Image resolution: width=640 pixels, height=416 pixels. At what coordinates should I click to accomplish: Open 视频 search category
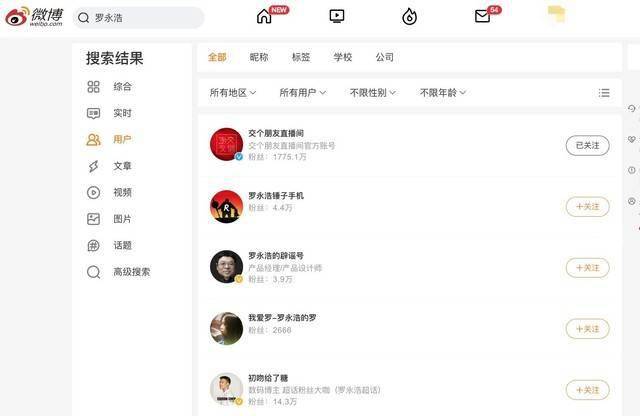tap(121, 192)
